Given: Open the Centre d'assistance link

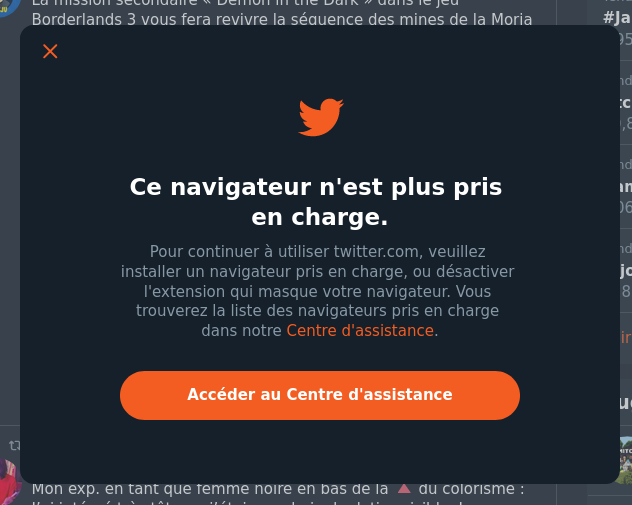Looking at the screenshot, I should click(360, 331).
